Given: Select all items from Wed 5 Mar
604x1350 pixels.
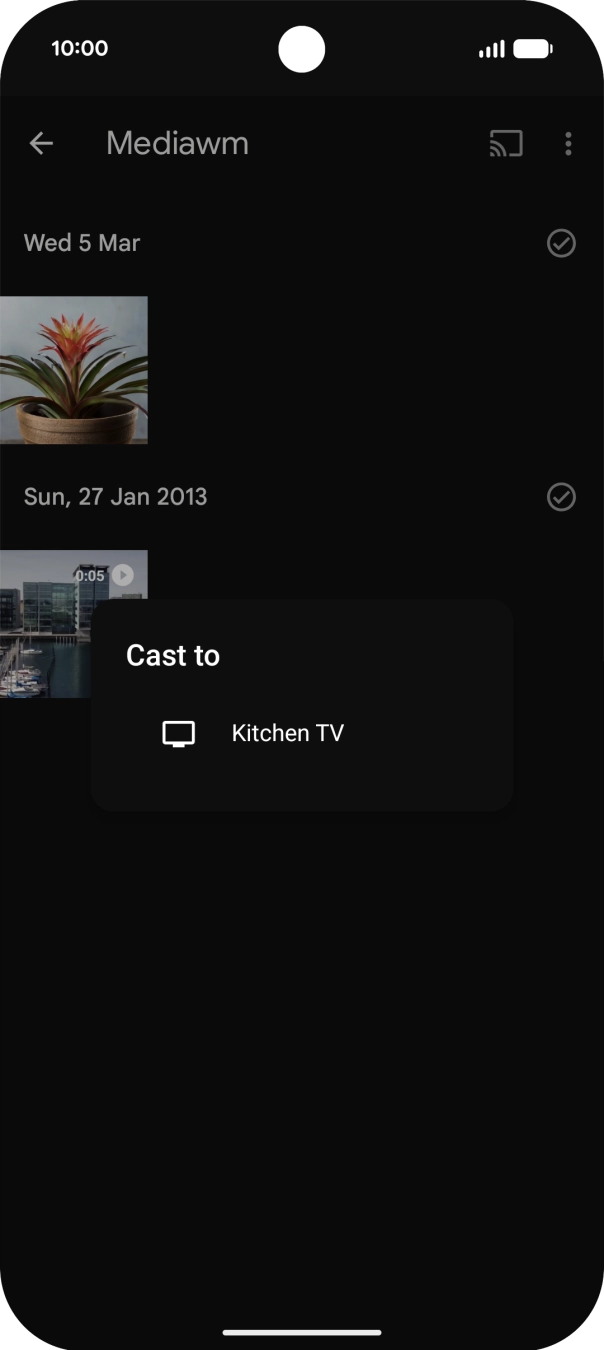Looking at the screenshot, I should tap(561, 243).
